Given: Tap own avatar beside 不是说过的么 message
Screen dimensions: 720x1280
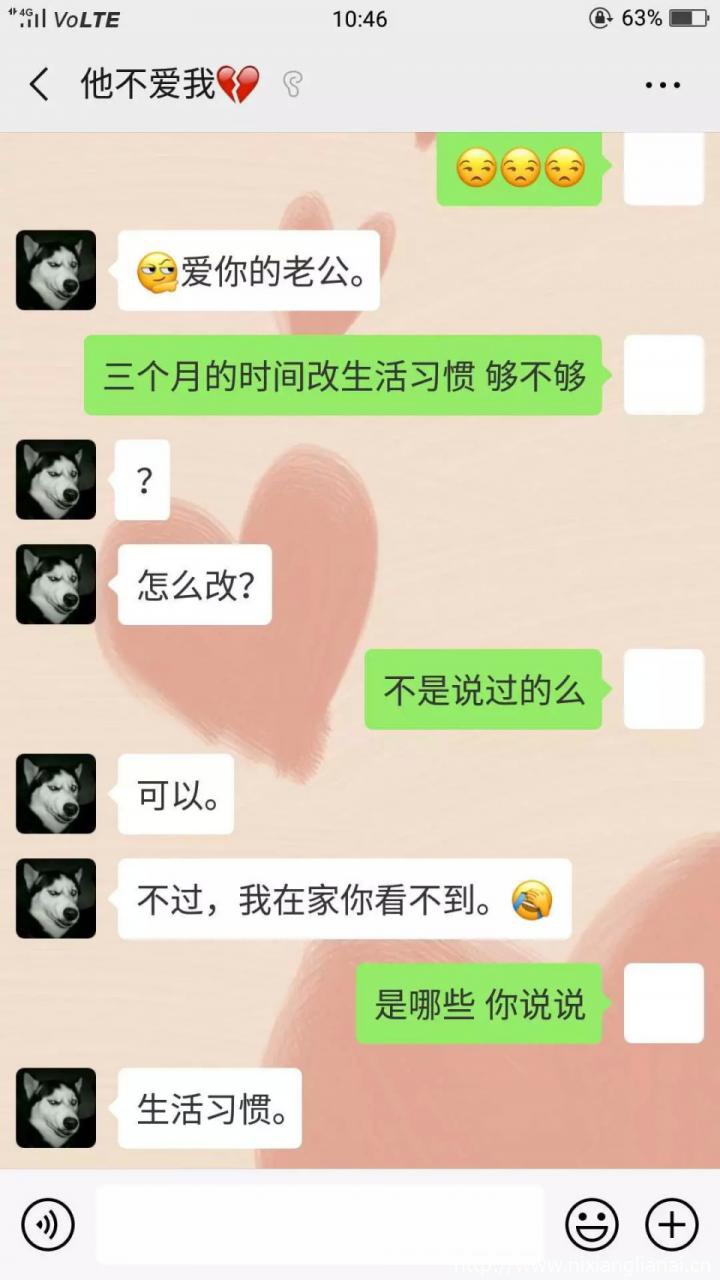Looking at the screenshot, I should pos(663,689).
